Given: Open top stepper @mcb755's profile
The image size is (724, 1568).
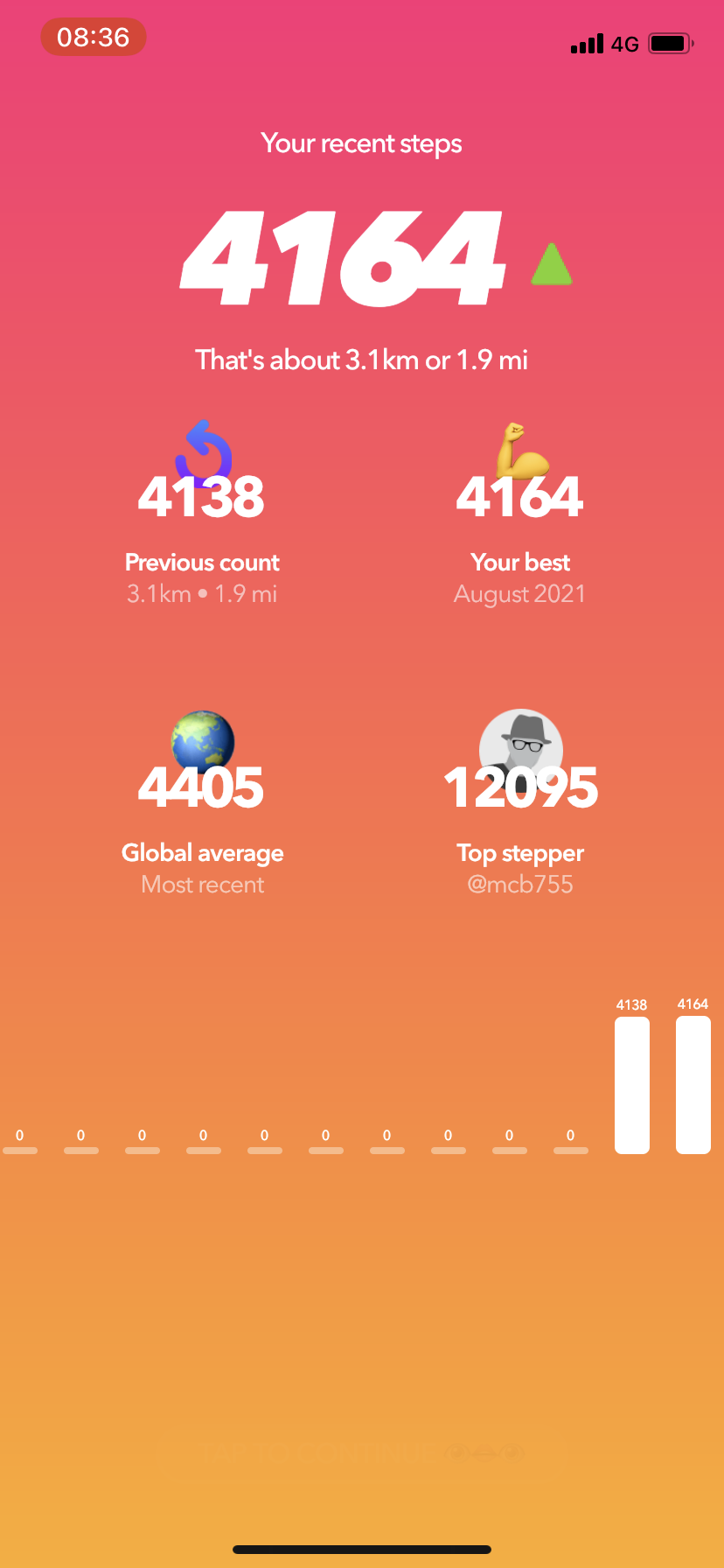Looking at the screenshot, I should pos(520,883).
